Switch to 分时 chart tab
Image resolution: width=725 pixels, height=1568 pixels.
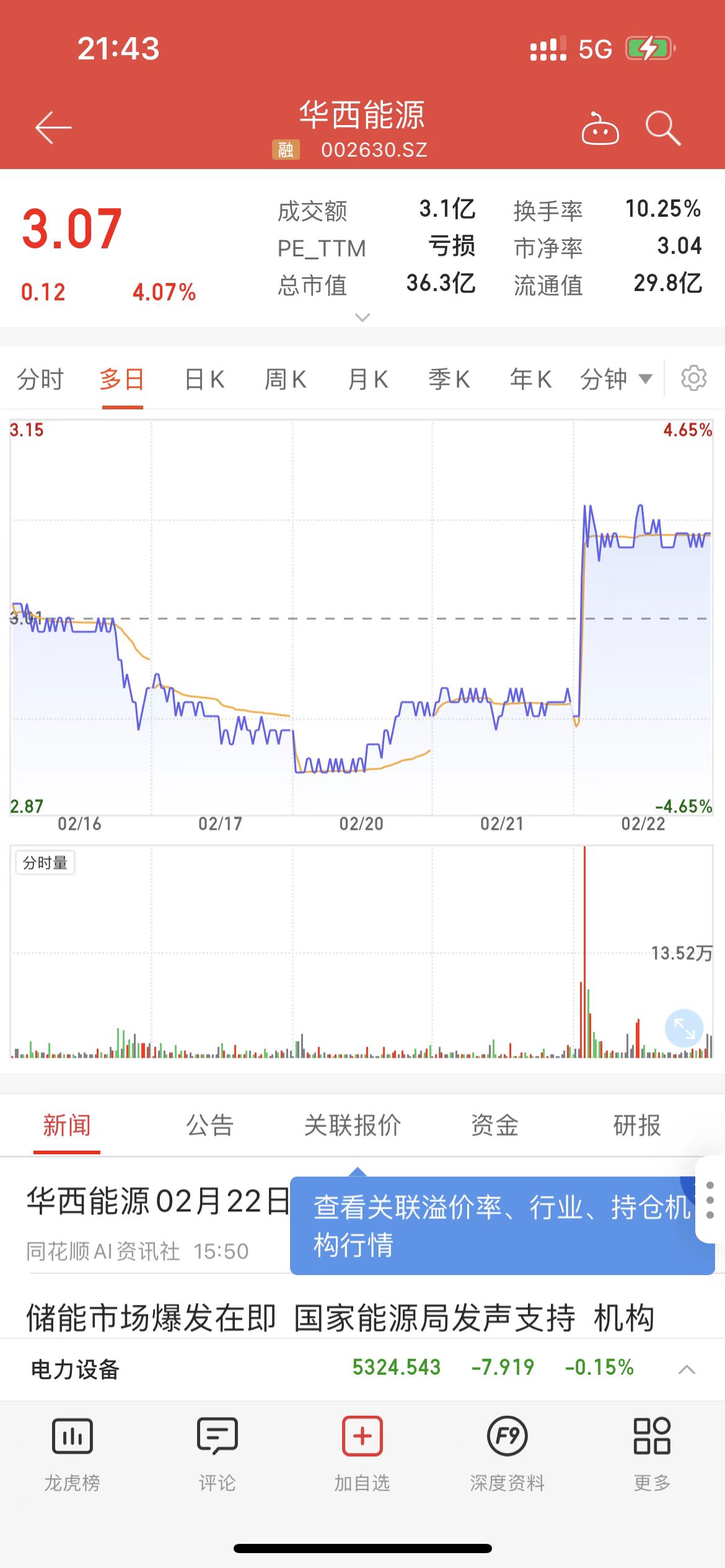tap(40, 379)
